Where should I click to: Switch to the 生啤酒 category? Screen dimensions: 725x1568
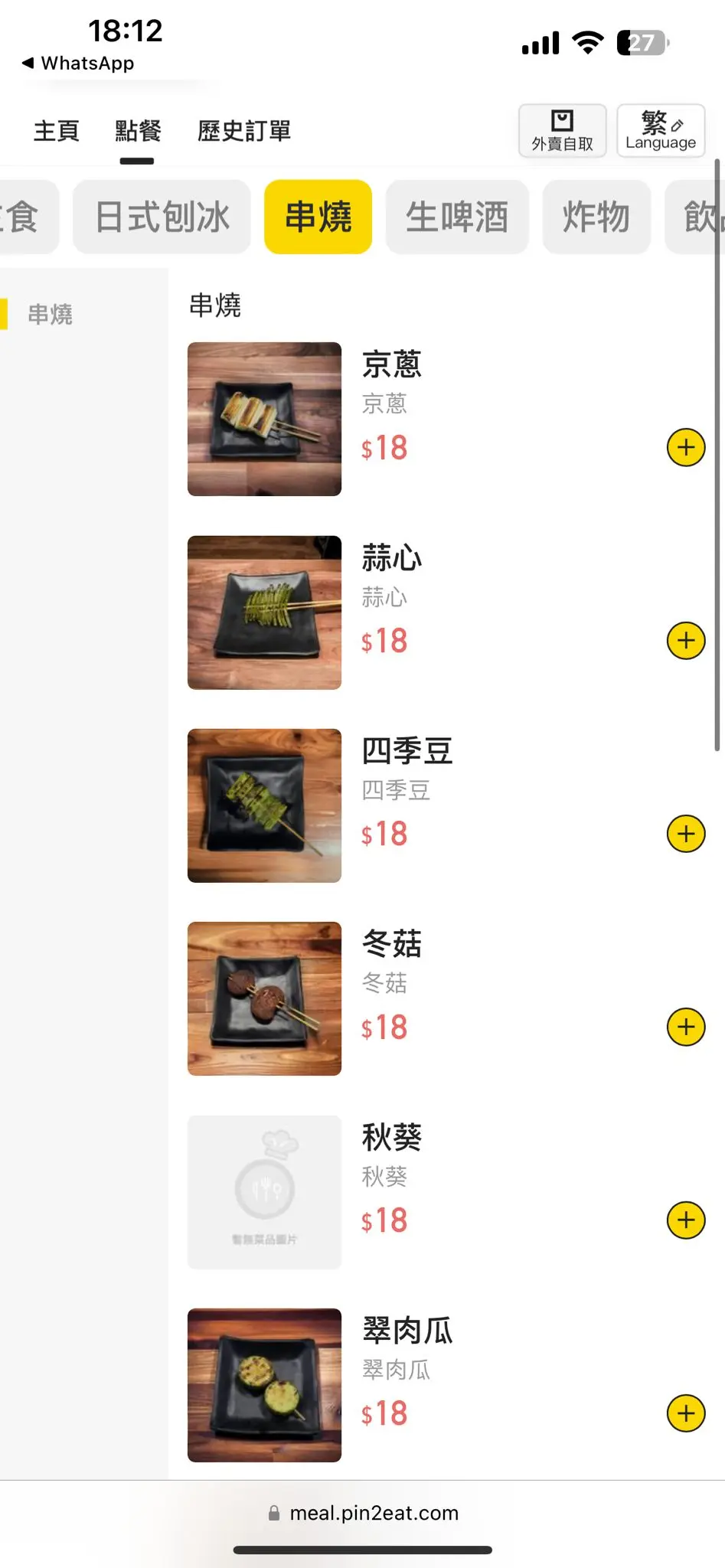[457, 217]
